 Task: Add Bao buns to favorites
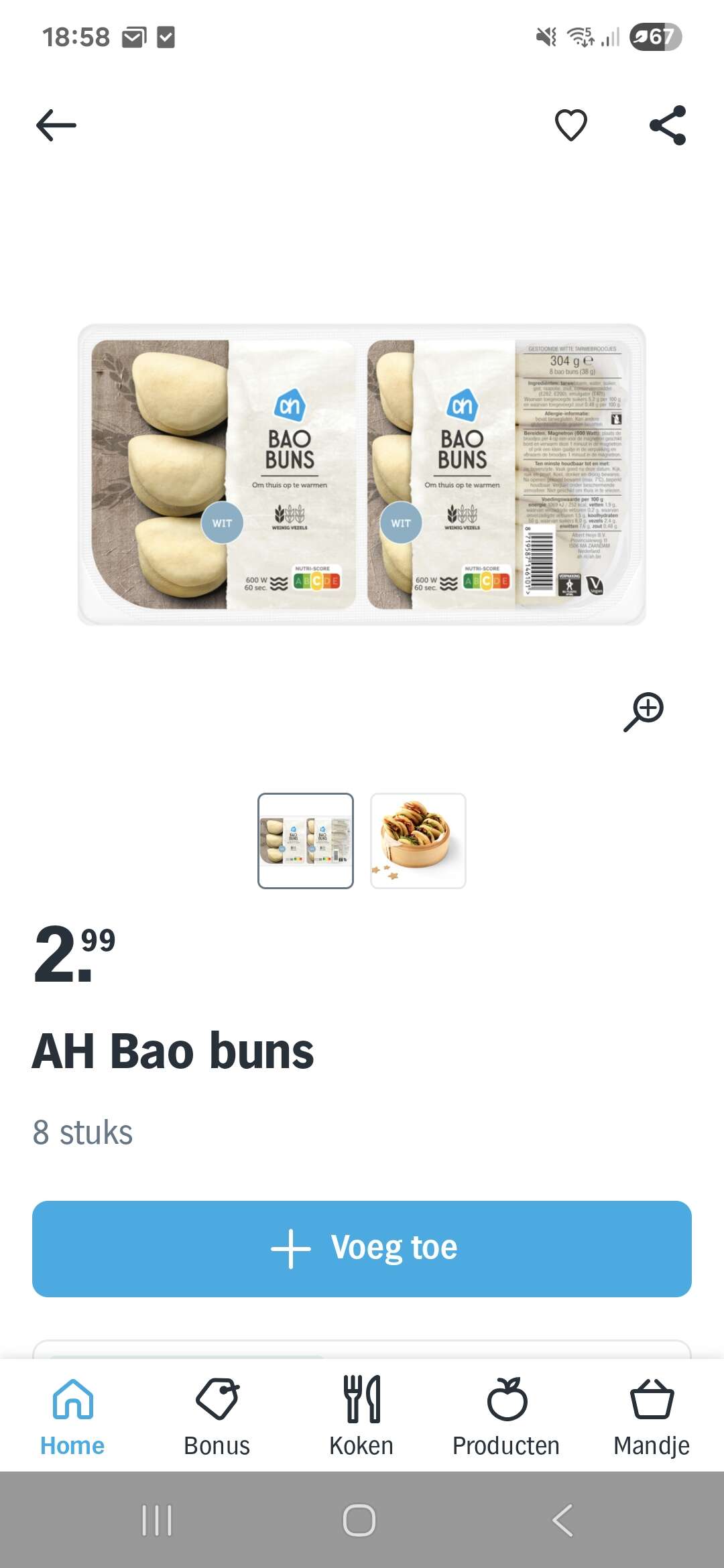tap(570, 125)
